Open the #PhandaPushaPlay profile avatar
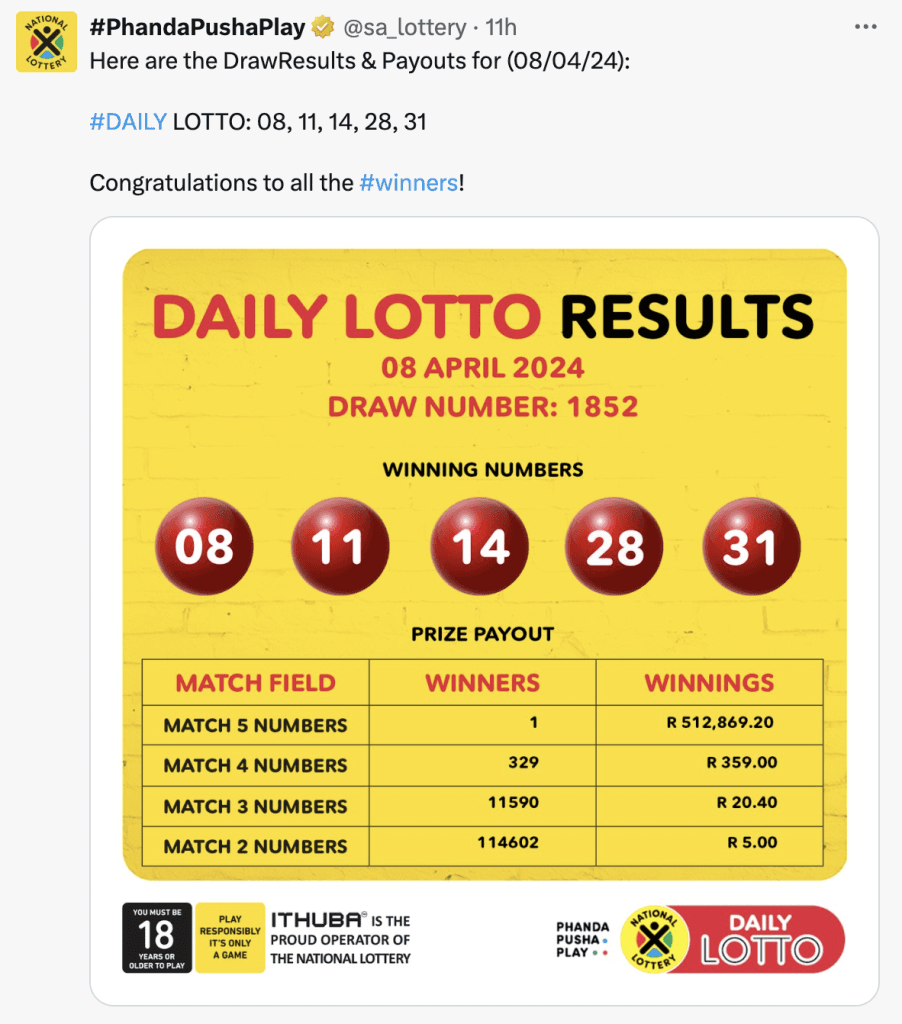Screen dimensions: 902x1024 tap(46, 41)
